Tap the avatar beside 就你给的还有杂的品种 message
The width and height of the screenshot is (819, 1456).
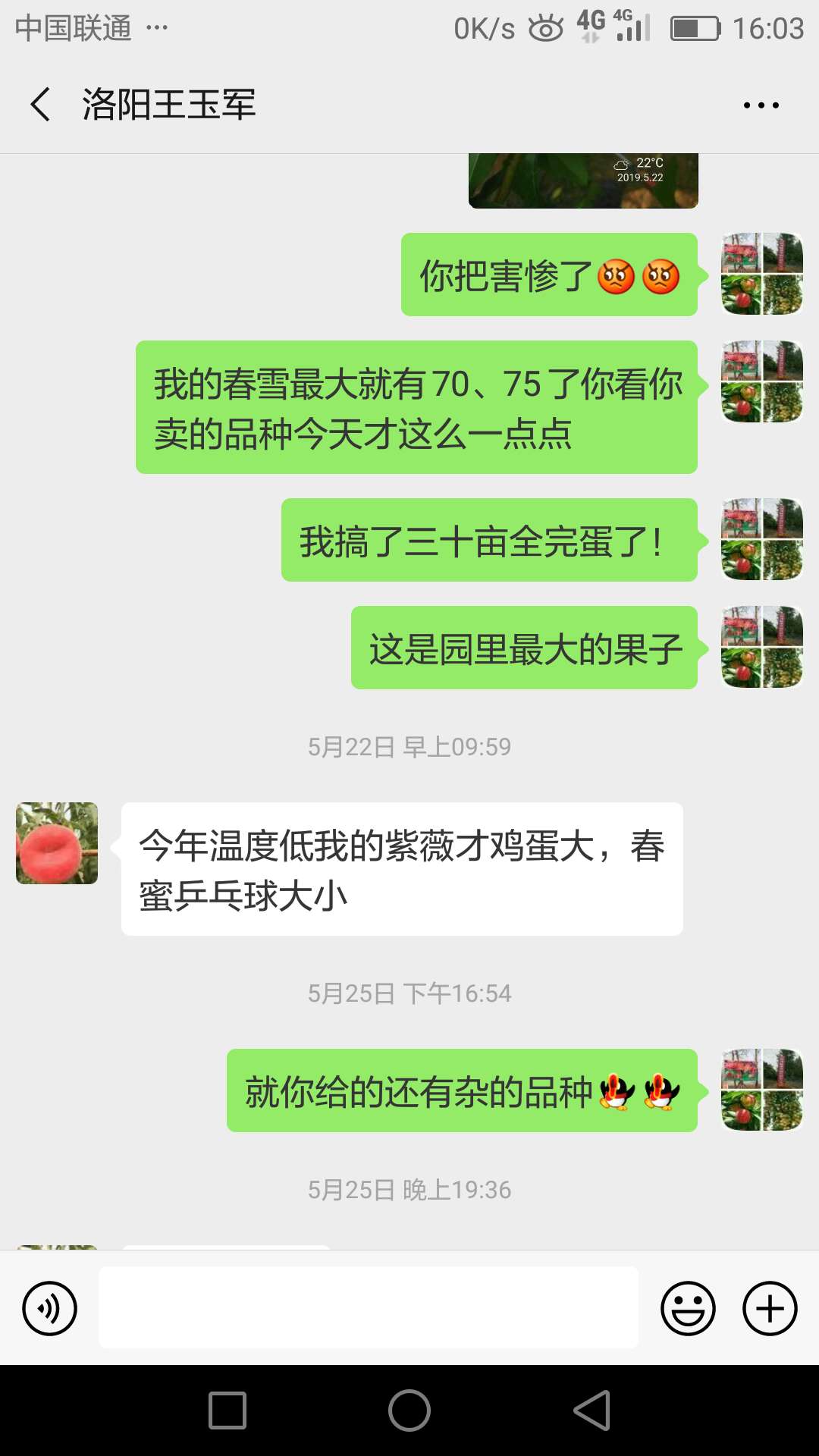pos(762,1090)
